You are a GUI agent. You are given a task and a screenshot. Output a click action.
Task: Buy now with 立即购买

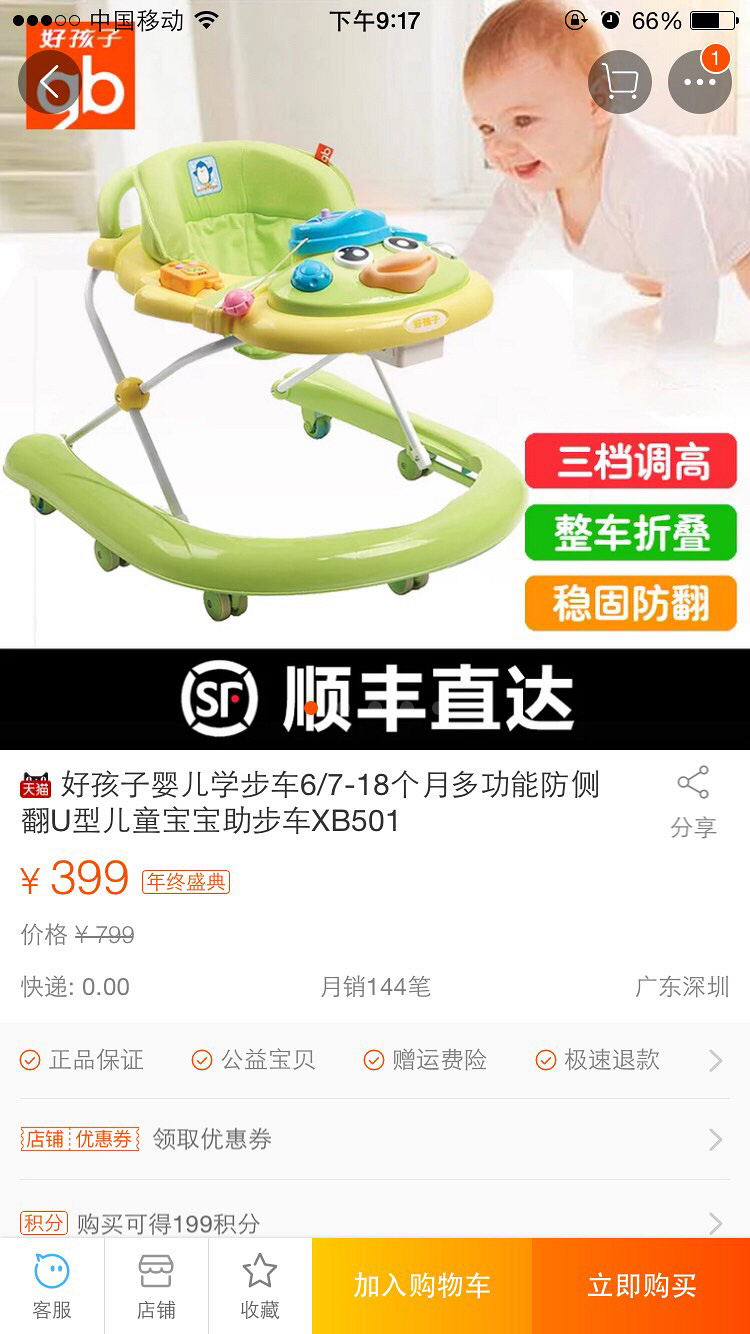[641, 1286]
